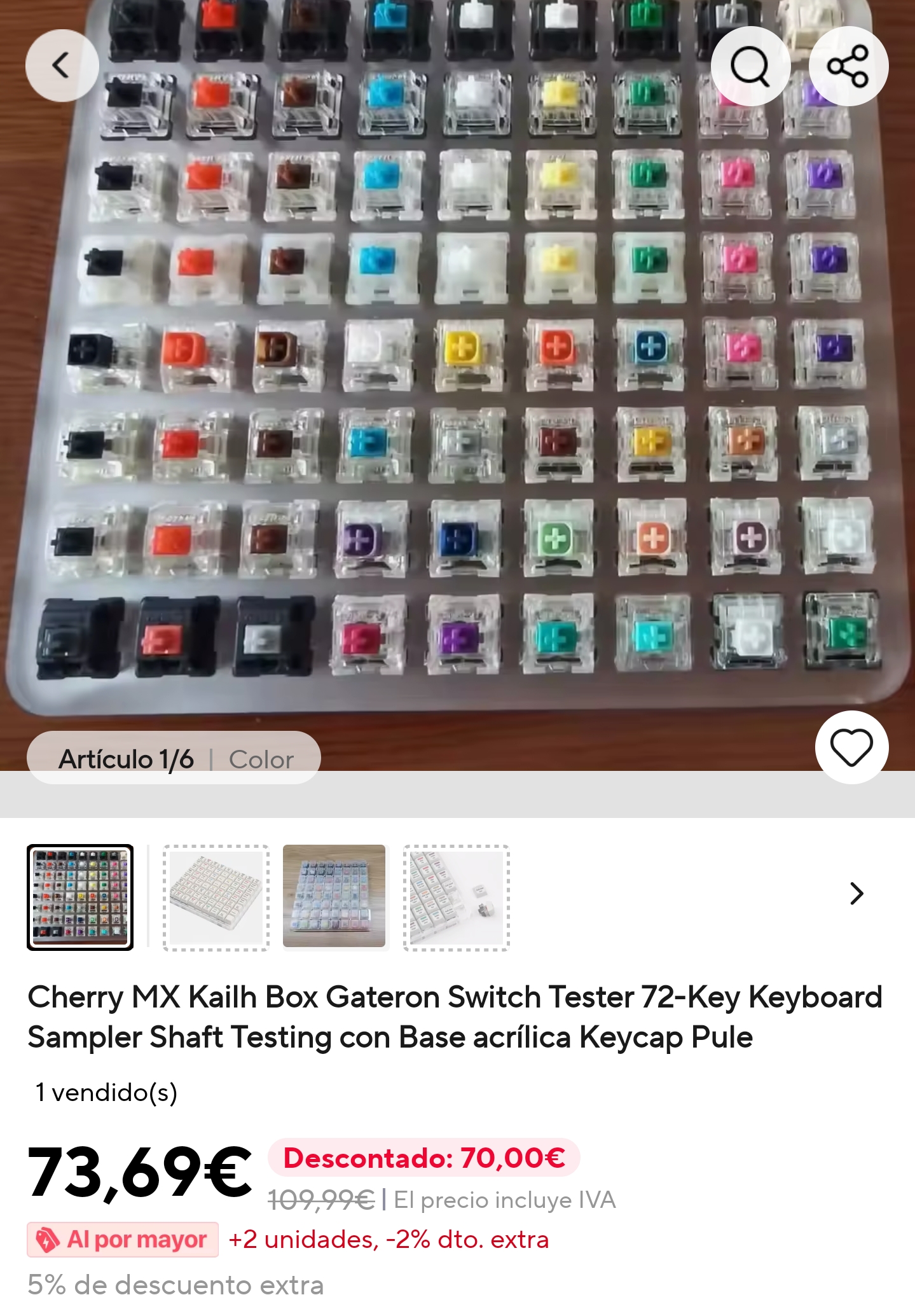Select the pastel keycaps on wood thumbnail

[334, 897]
